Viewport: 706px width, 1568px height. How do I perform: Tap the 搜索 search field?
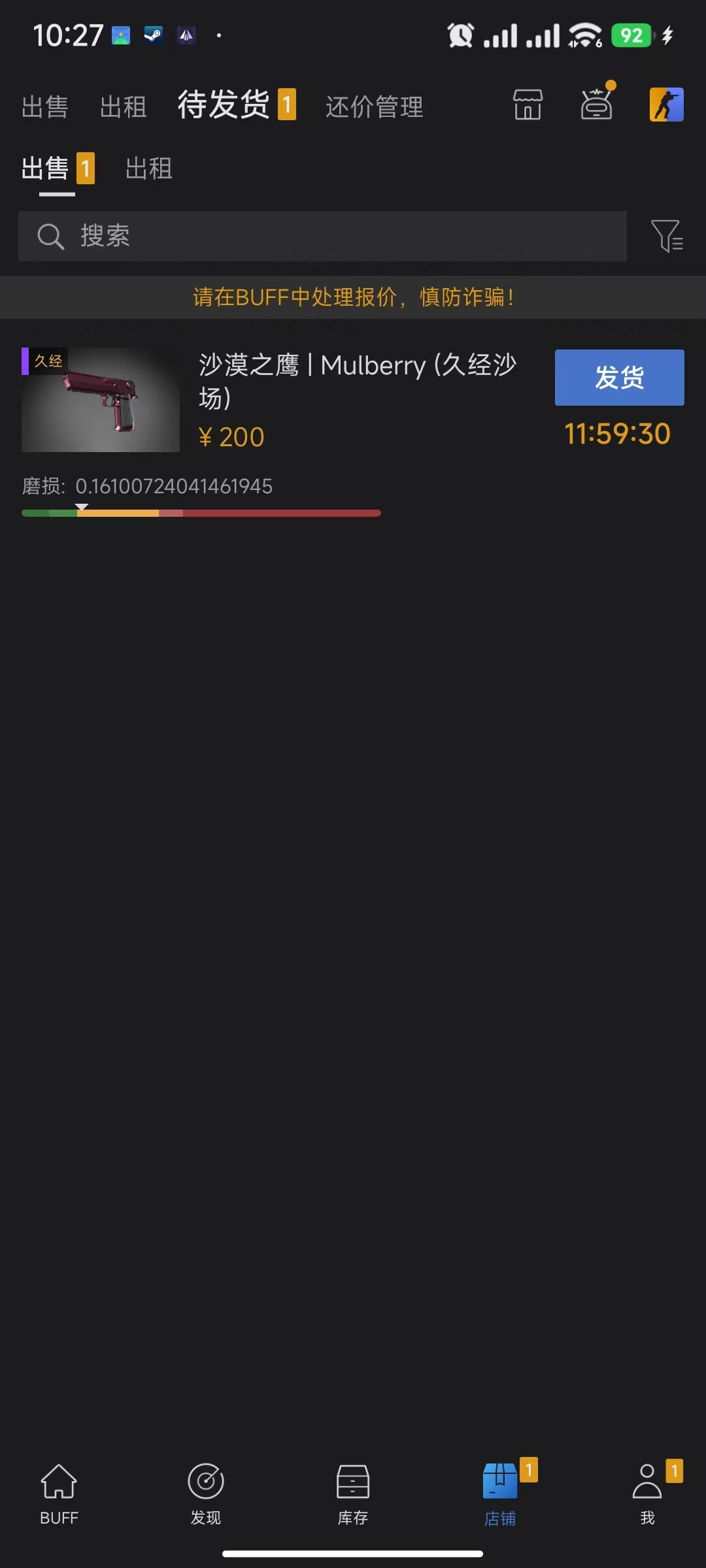(x=322, y=236)
